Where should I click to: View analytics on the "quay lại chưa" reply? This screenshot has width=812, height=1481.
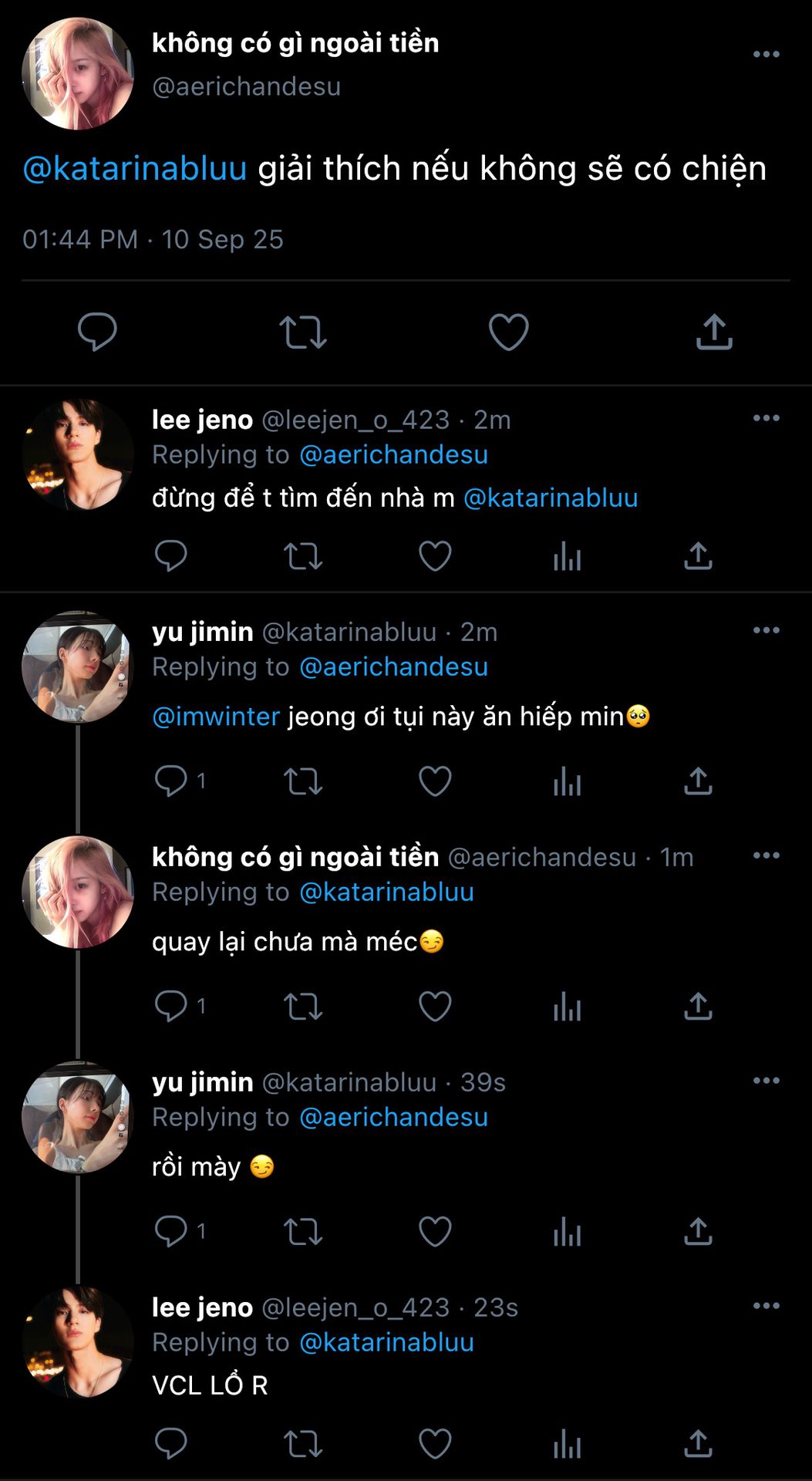[567, 1007]
